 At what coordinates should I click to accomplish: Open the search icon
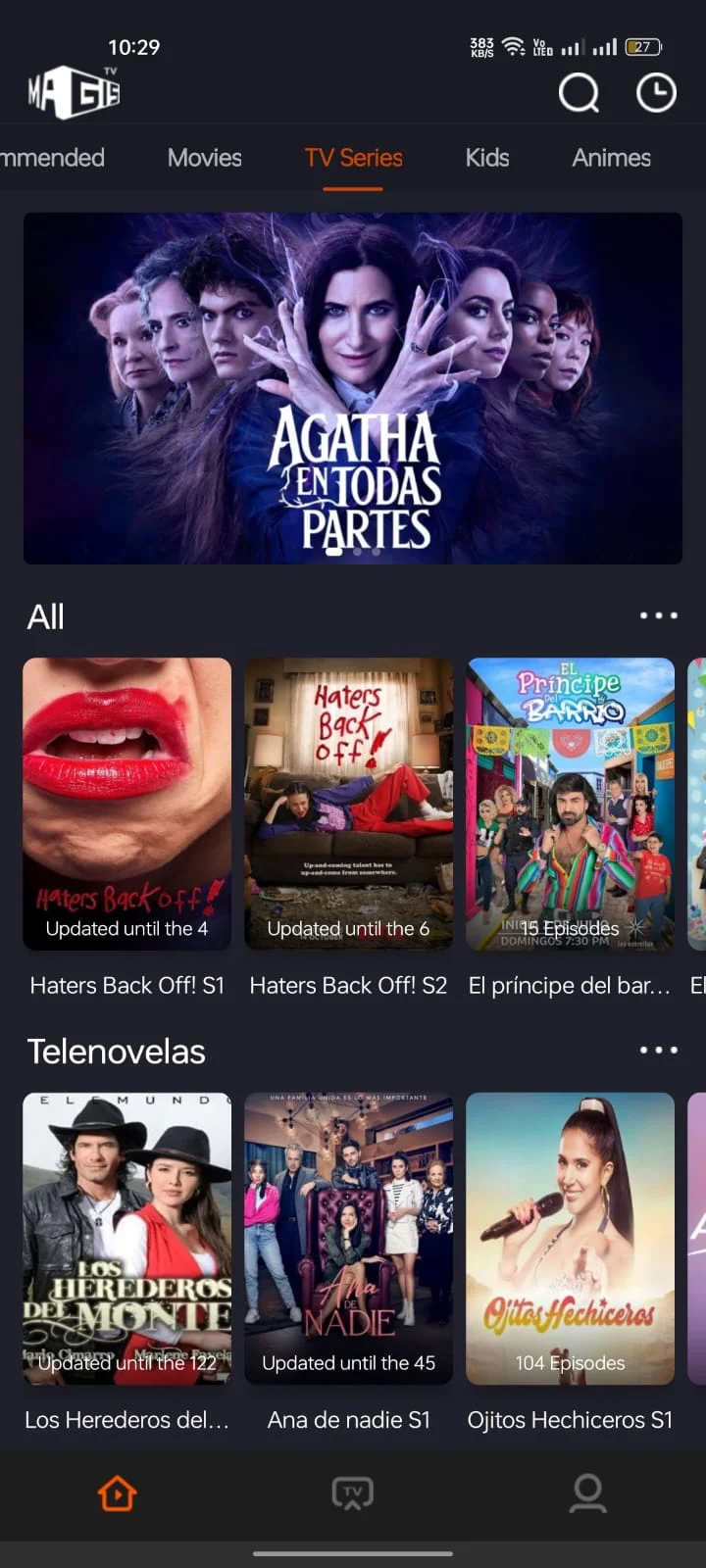(x=579, y=93)
